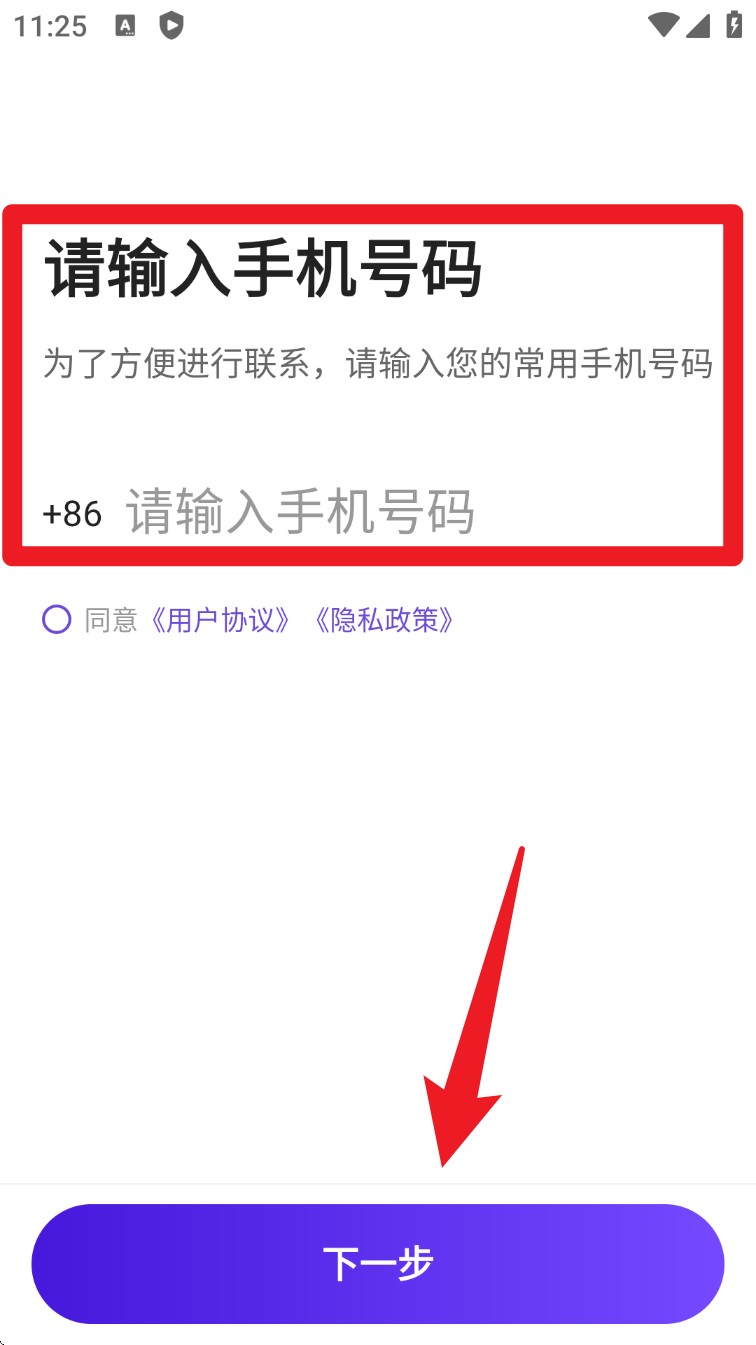Click the cellular signal icon
Screen dimensions: 756x1345
697,26
